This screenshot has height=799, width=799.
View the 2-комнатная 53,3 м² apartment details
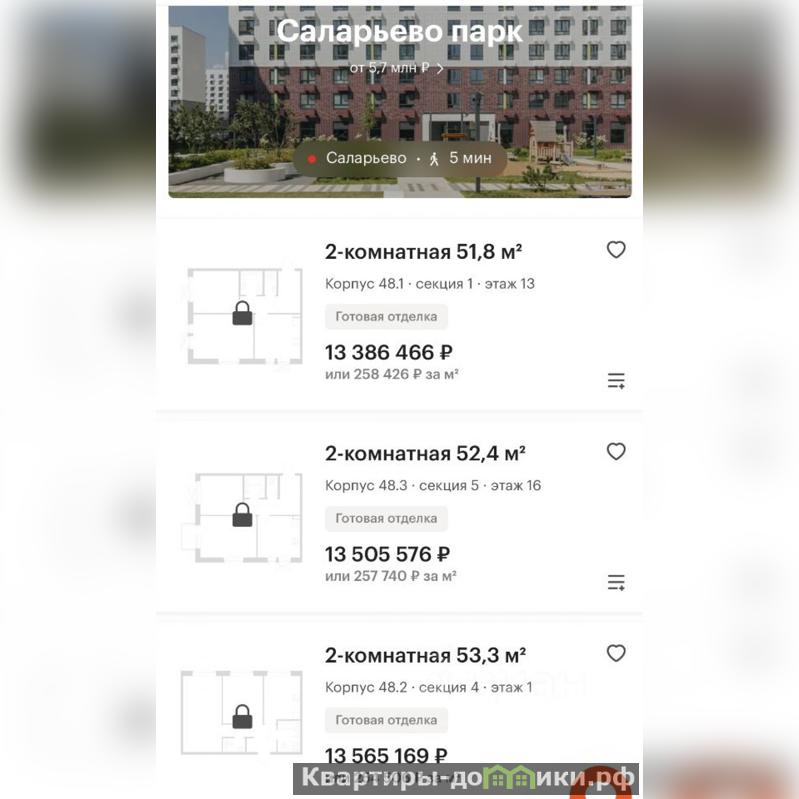coord(425,656)
